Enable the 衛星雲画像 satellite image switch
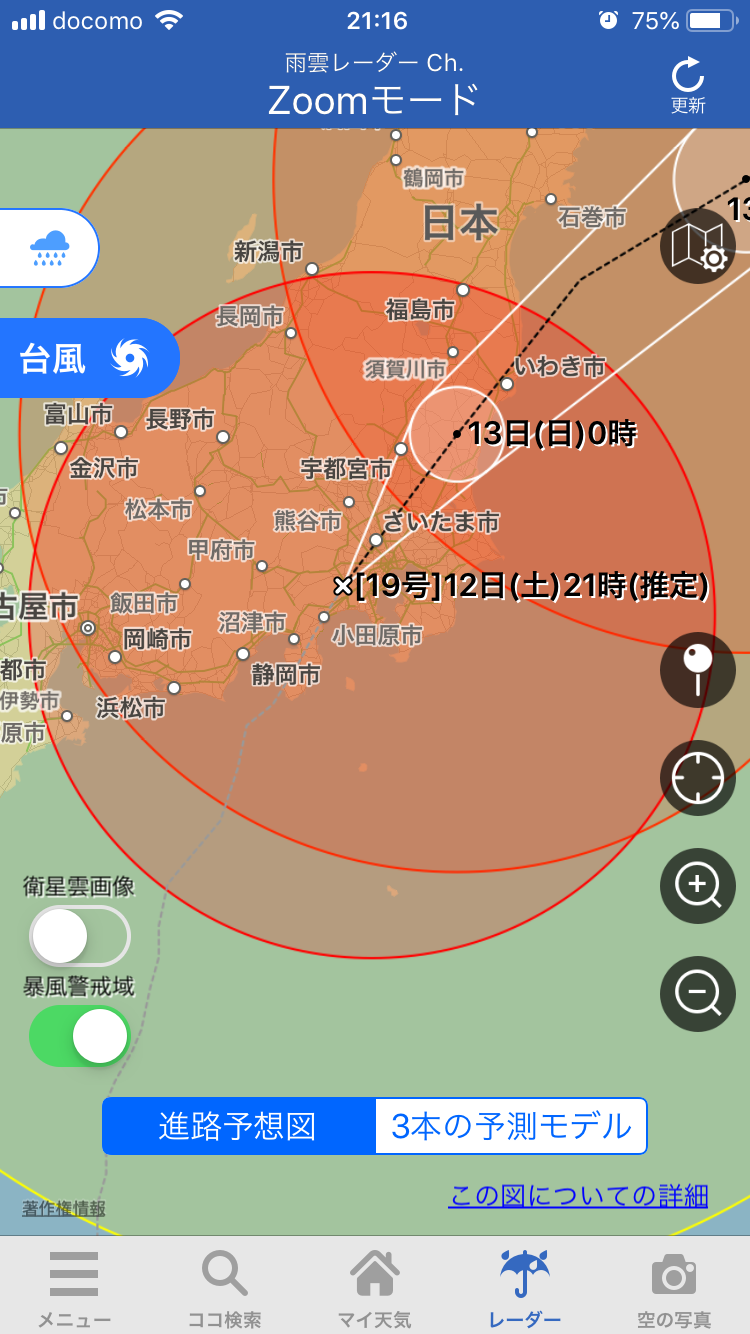This screenshot has width=750, height=1334. click(x=80, y=936)
